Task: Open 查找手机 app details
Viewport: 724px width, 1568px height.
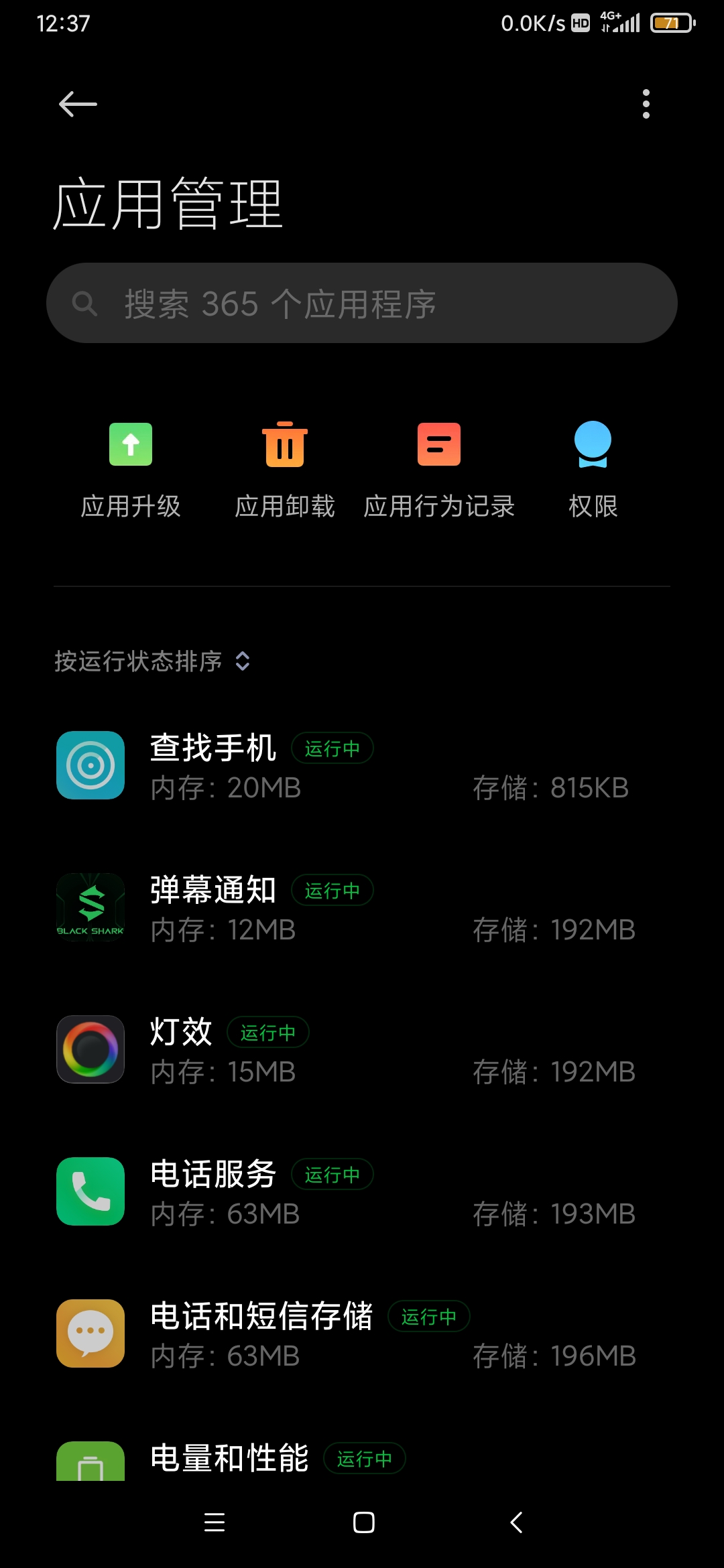Action: click(x=362, y=766)
